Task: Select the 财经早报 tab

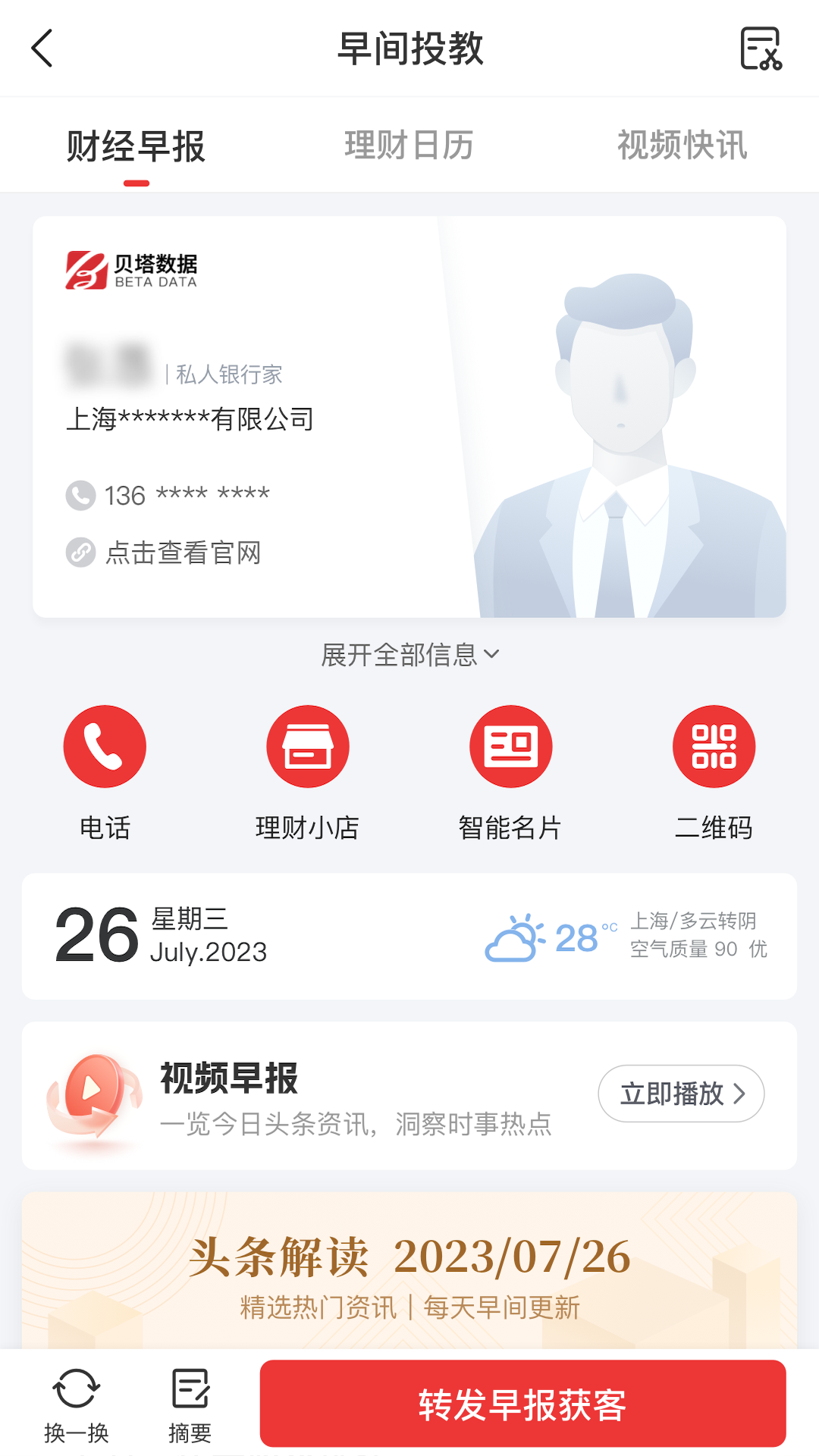Action: (x=136, y=146)
